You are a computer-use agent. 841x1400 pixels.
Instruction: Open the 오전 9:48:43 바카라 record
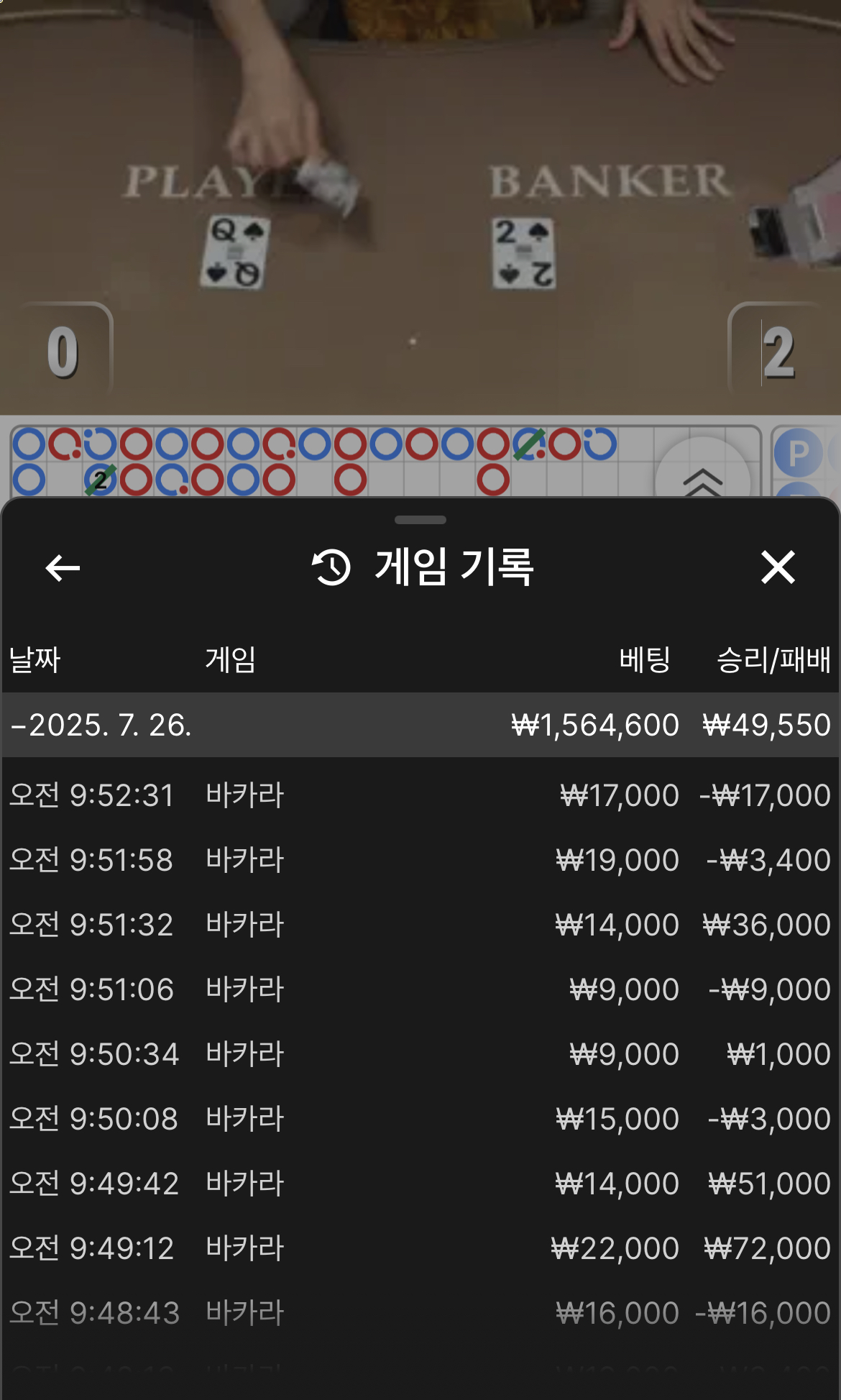420,1313
